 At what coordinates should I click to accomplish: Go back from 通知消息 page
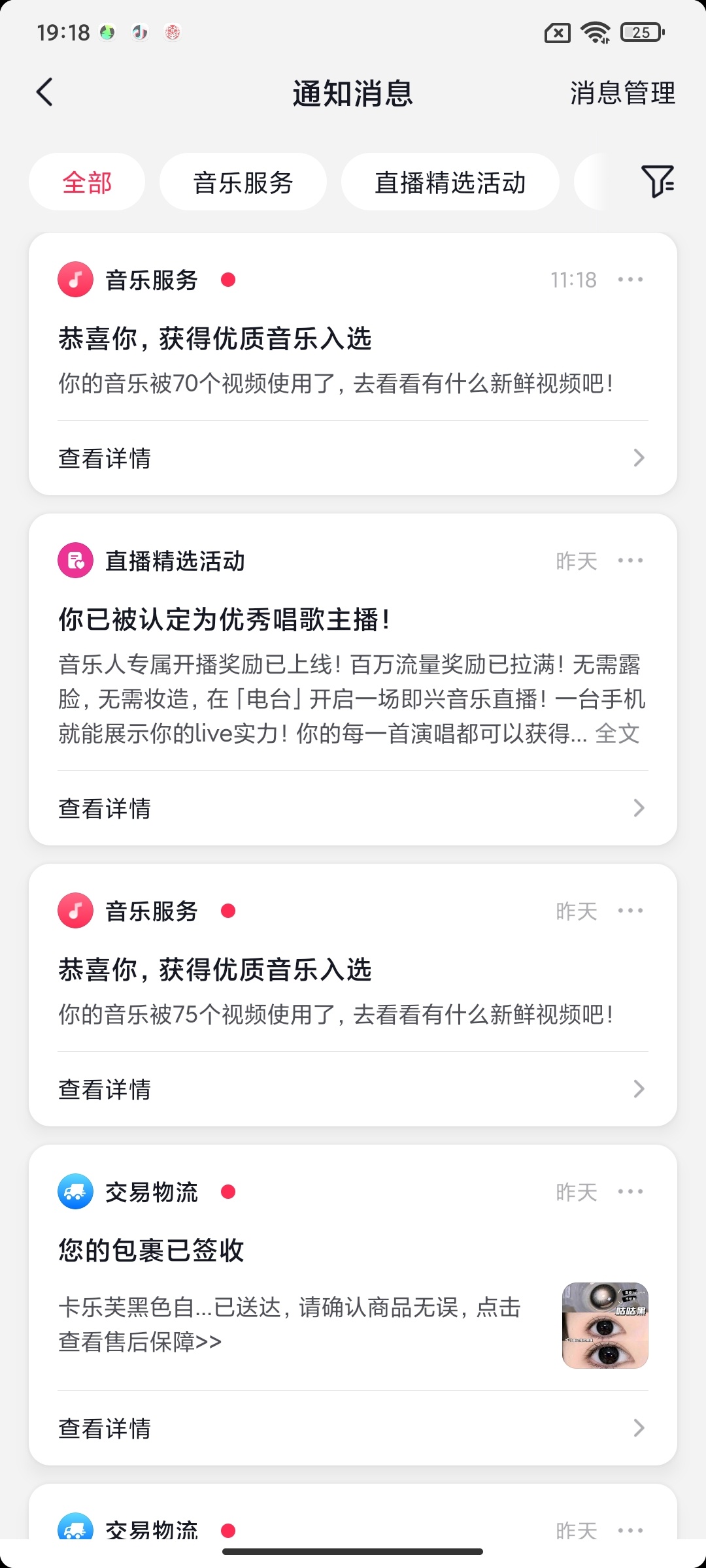pos(44,92)
